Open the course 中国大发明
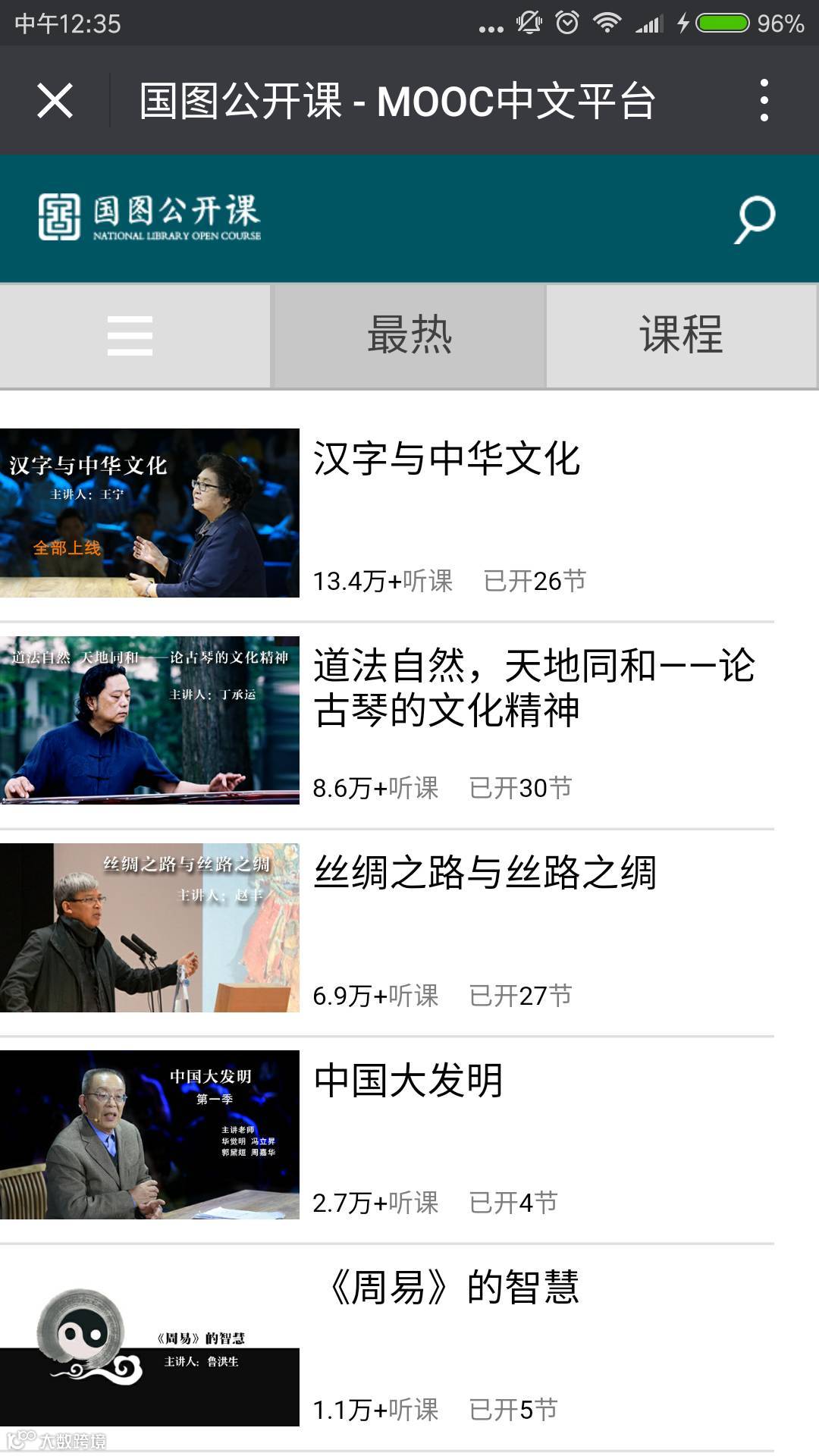819x1456 pixels. pos(409,1081)
